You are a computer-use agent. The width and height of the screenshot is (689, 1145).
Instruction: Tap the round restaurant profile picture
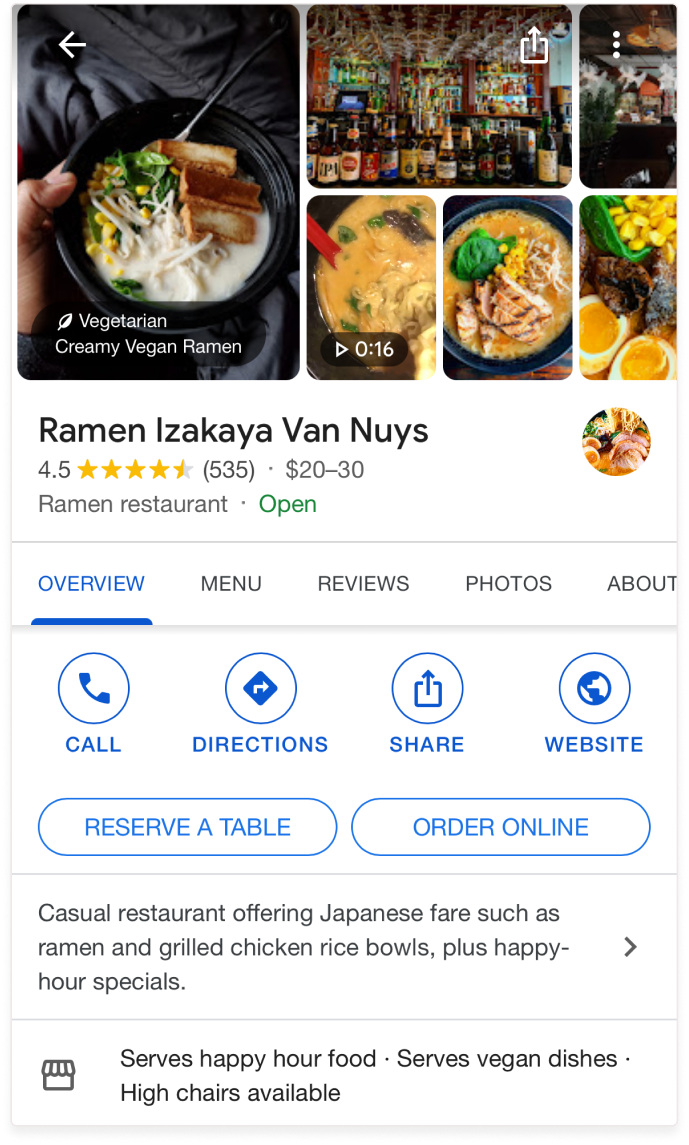click(616, 442)
